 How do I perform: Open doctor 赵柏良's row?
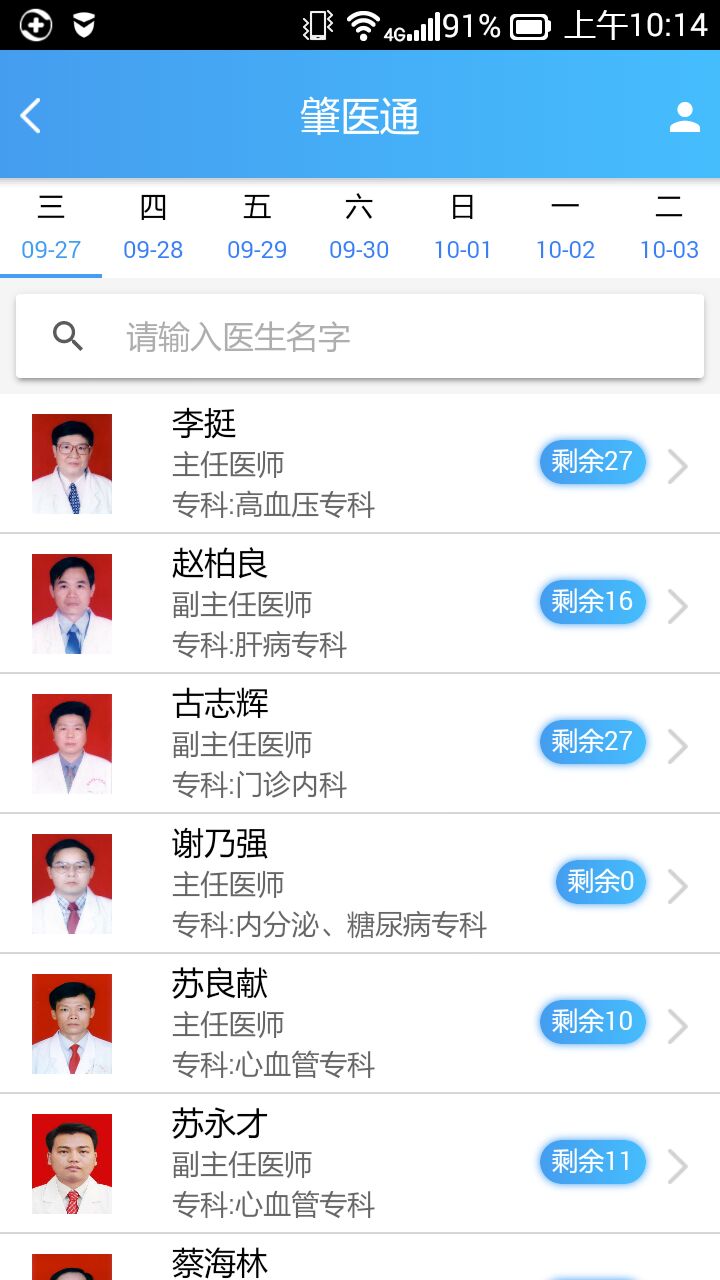[x=360, y=604]
